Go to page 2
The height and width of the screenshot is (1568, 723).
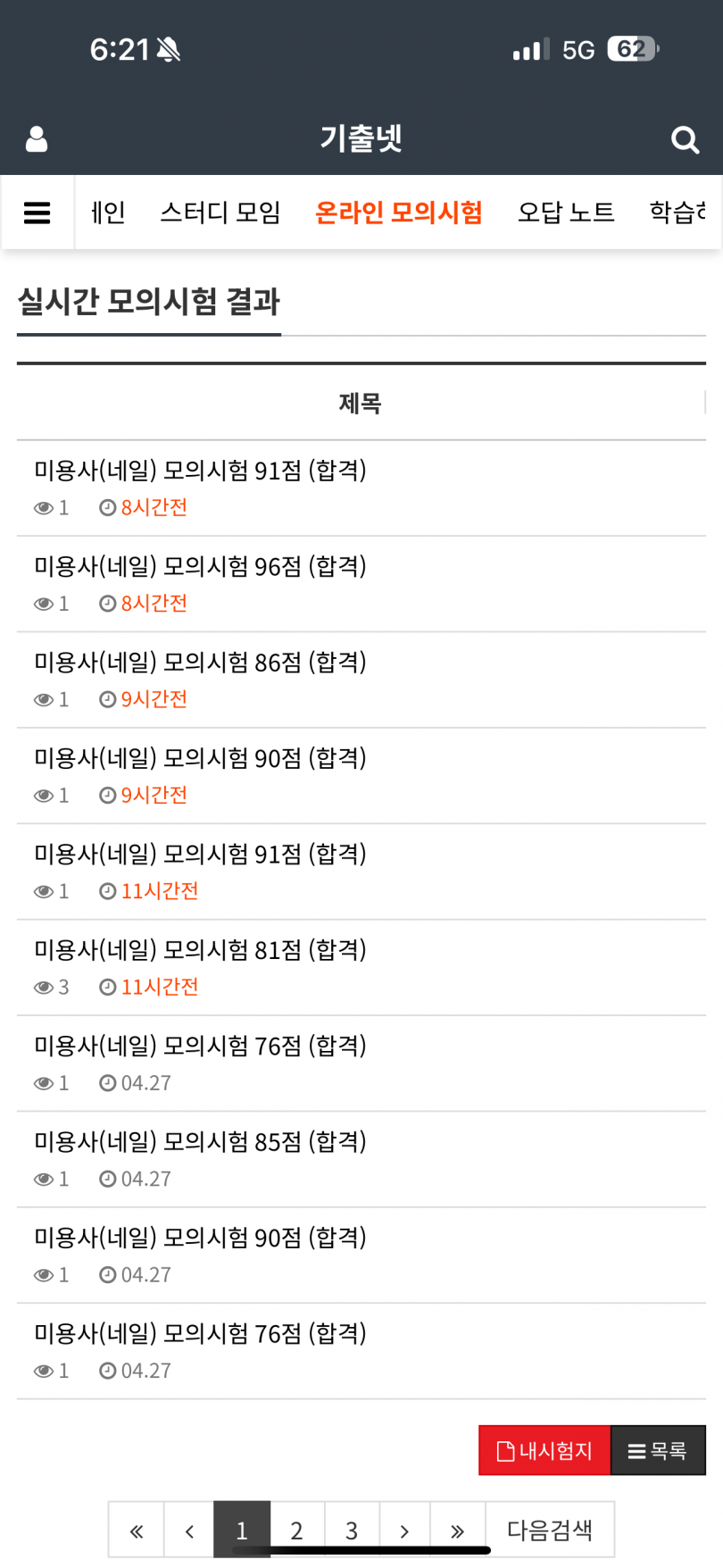pyautogui.click(x=297, y=1530)
